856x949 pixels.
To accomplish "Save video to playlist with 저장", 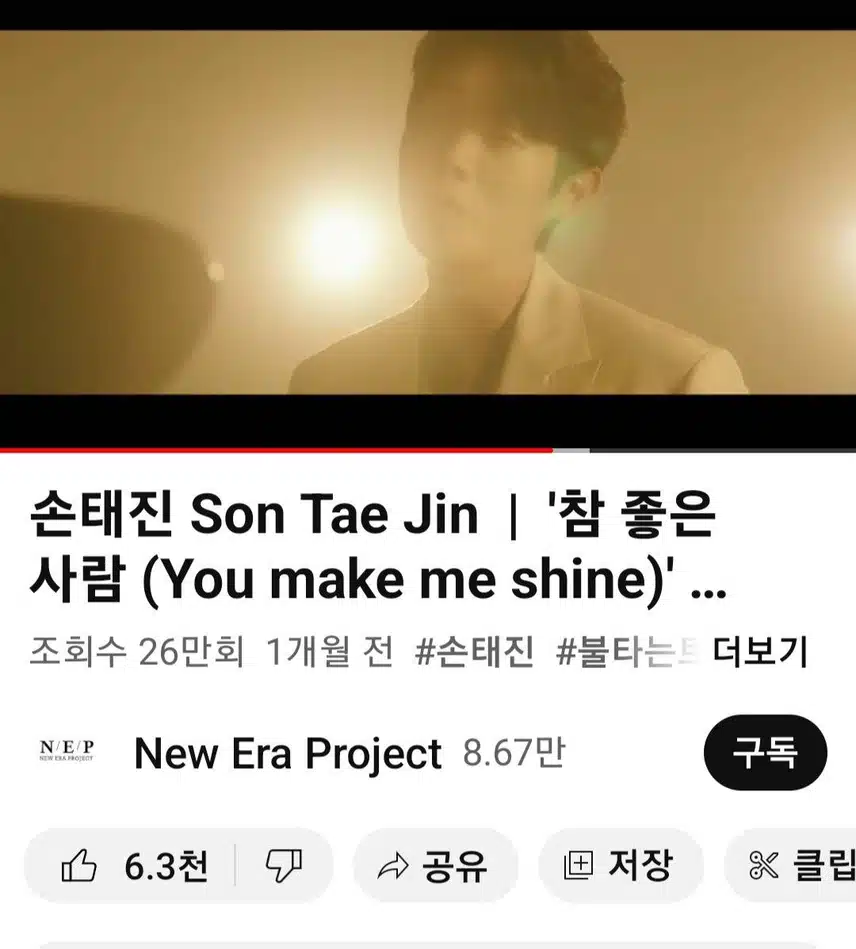I will pos(620,866).
